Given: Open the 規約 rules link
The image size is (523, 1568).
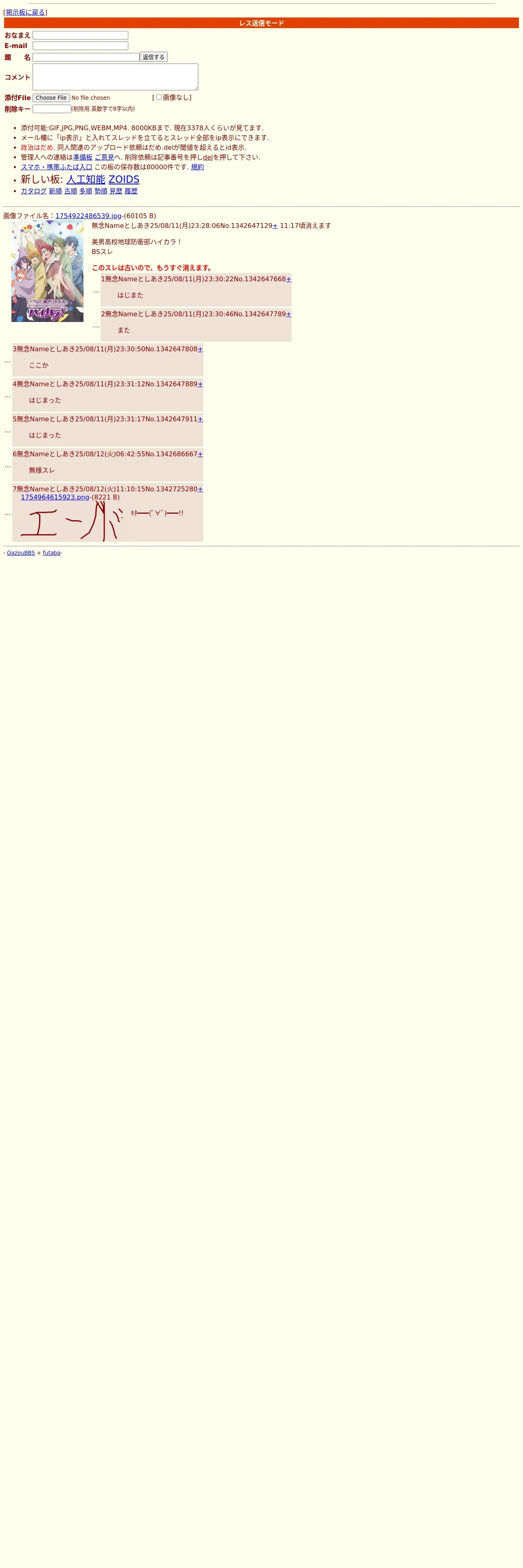Looking at the screenshot, I should pyautogui.click(x=197, y=167).
